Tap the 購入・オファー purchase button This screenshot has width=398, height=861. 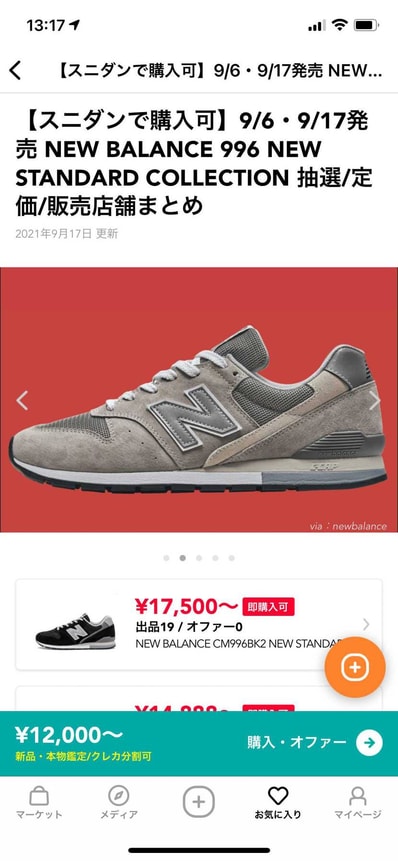[x=315, y=742]
